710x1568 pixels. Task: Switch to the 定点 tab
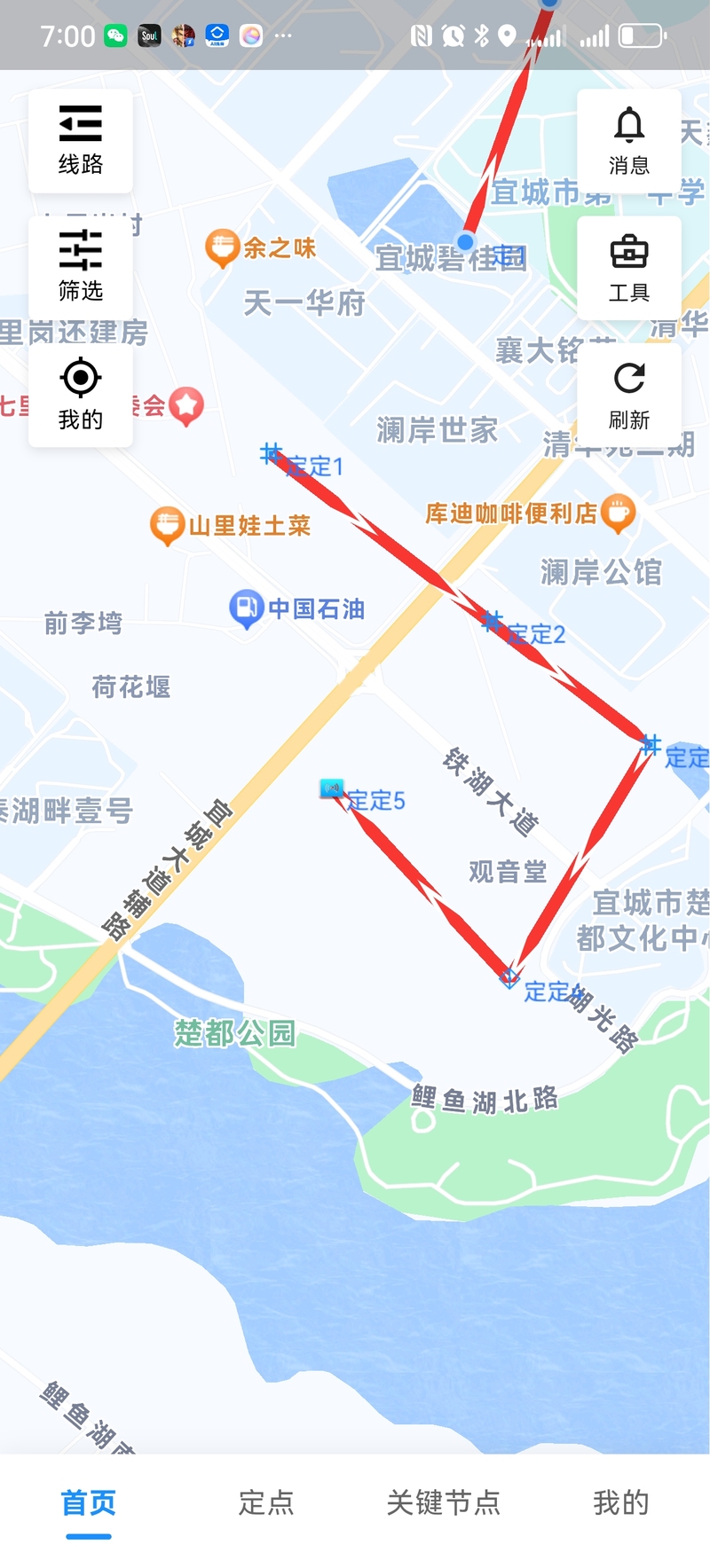pyautogui.click(x=265, y=1502)
